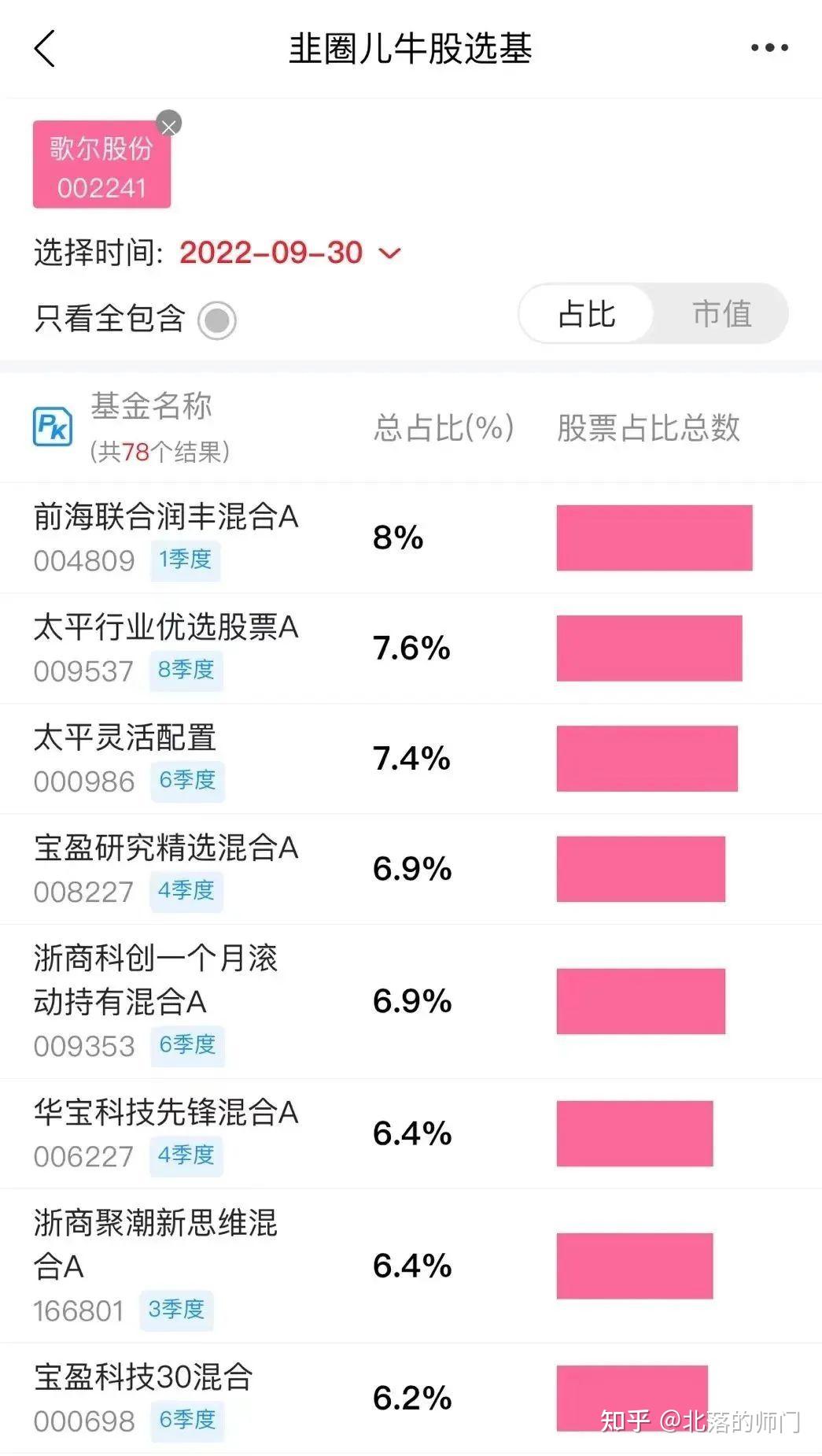Remove the 歌尔股份 002241 stock chip

(168, 124)
